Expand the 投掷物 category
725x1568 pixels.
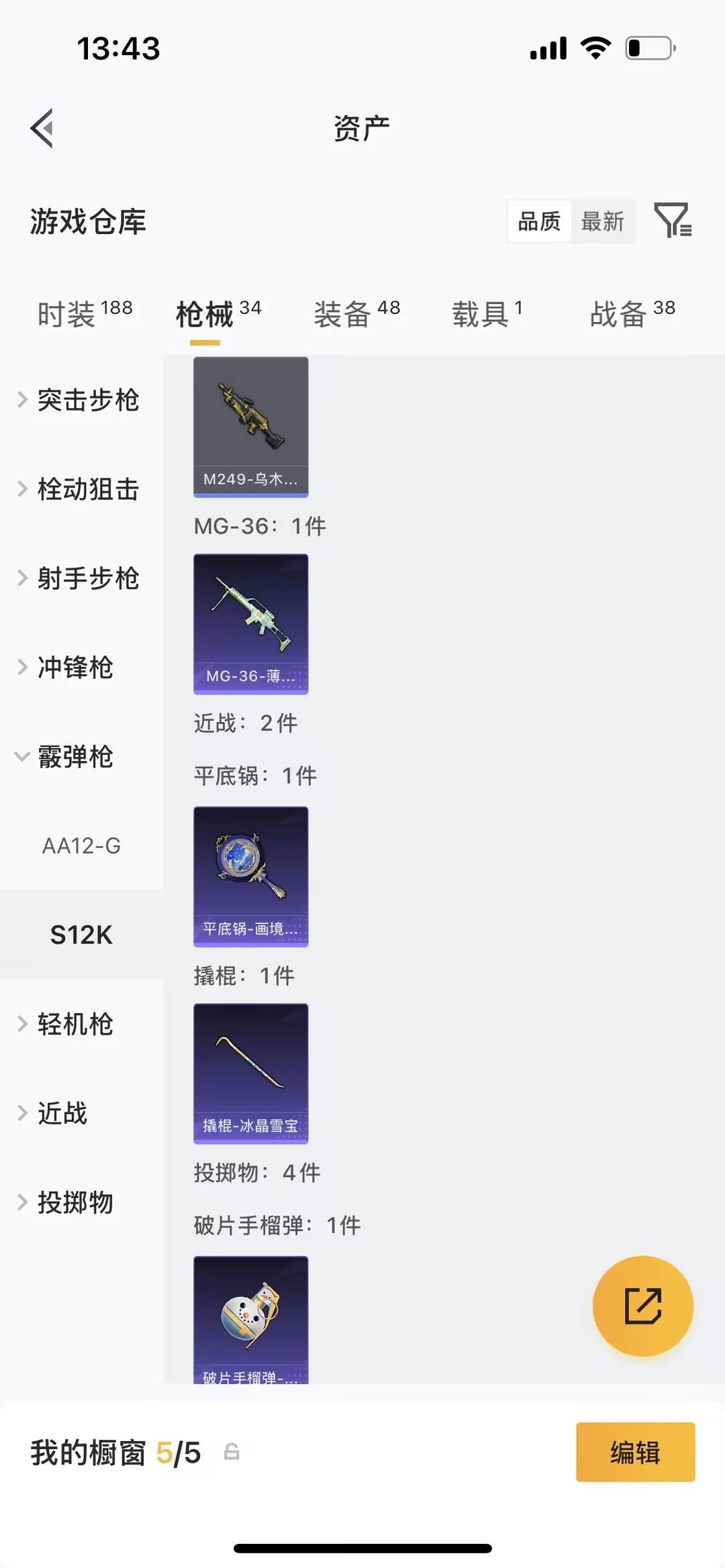pyautogui.click(x=74, y=1202)
